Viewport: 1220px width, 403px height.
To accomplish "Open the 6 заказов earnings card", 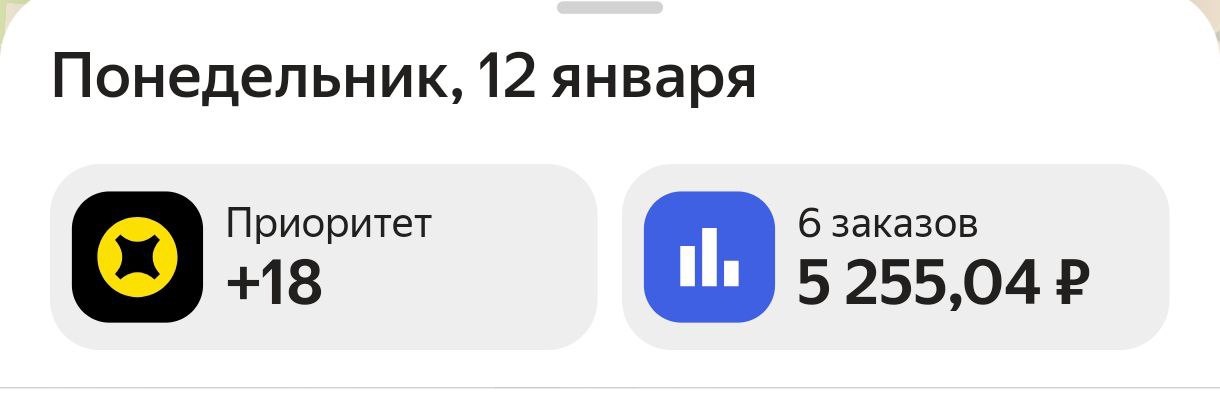I will click(x=895, y=257).
